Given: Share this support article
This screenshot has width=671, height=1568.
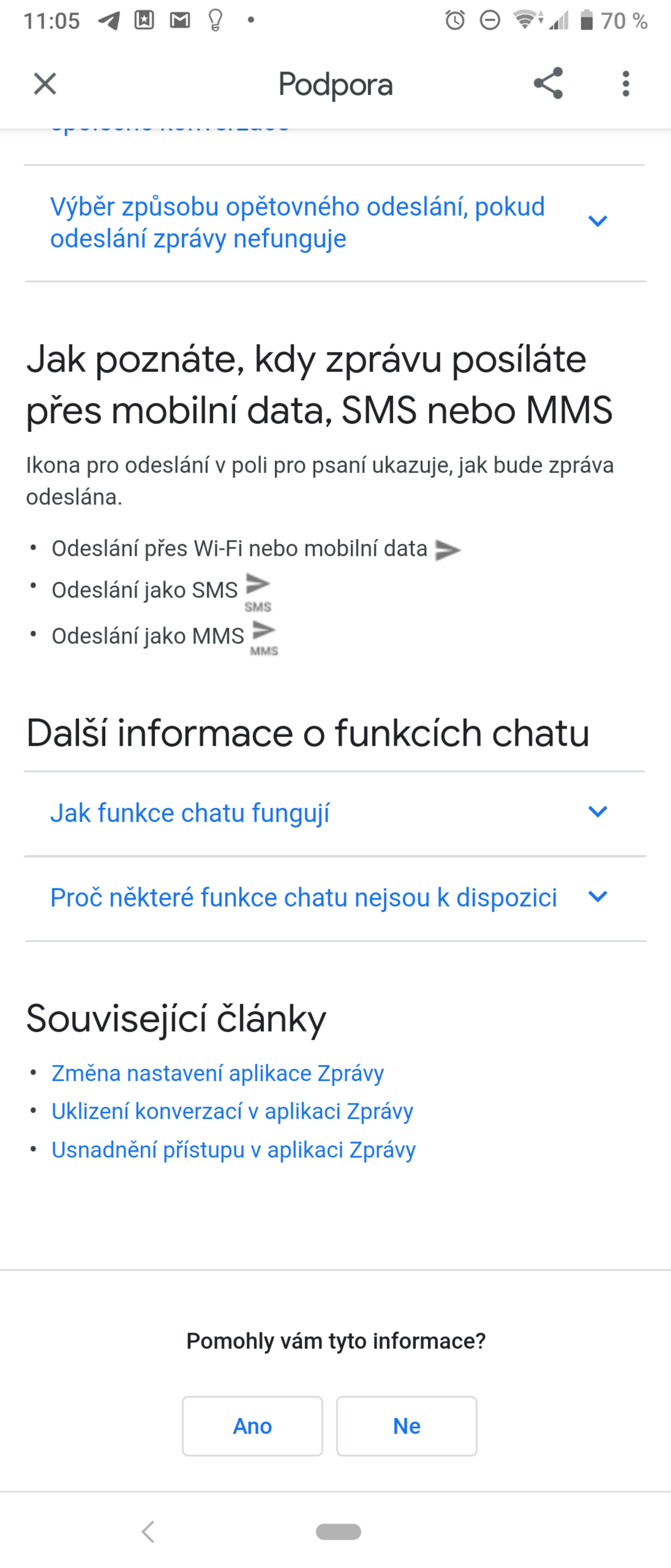Looking at the screenshot, I should [x=548, y=83].
